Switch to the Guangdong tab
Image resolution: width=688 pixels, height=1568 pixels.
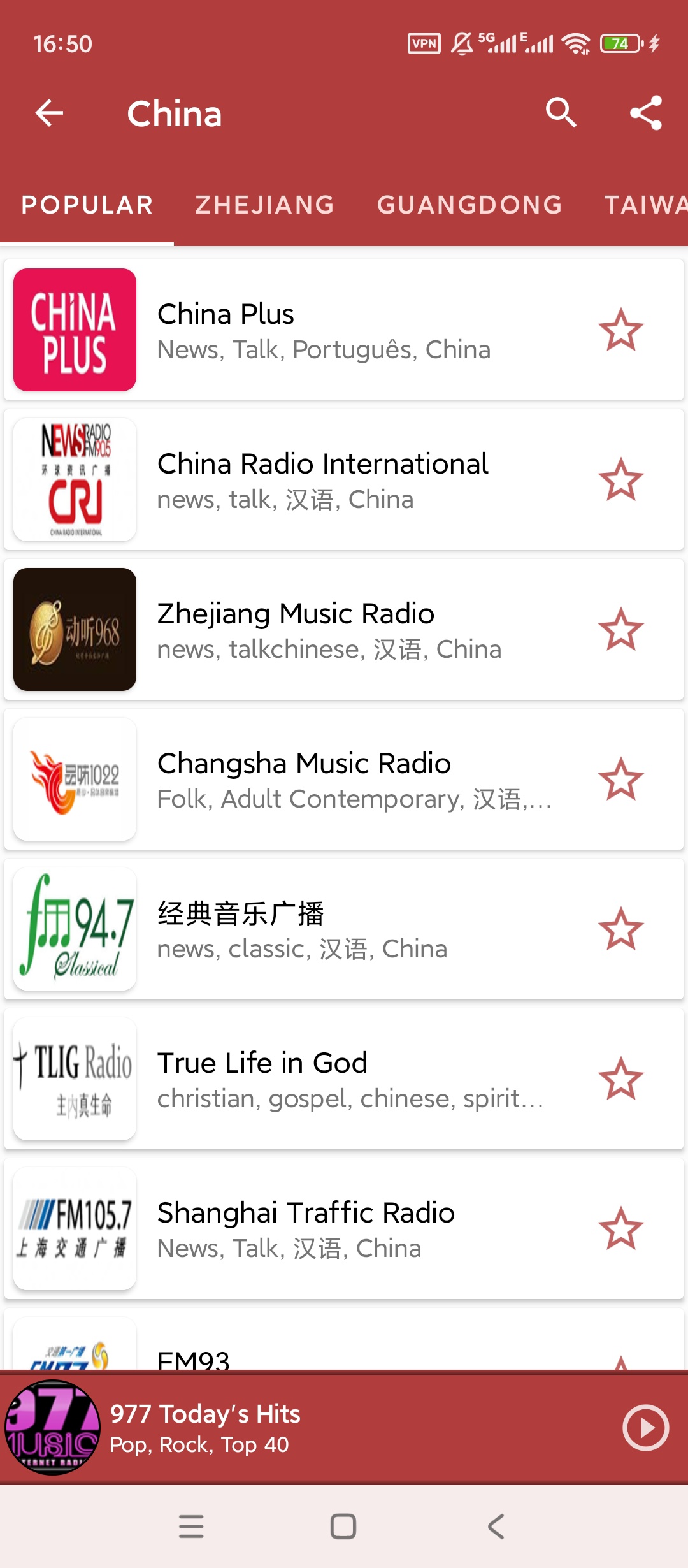(x=469, y=205)
